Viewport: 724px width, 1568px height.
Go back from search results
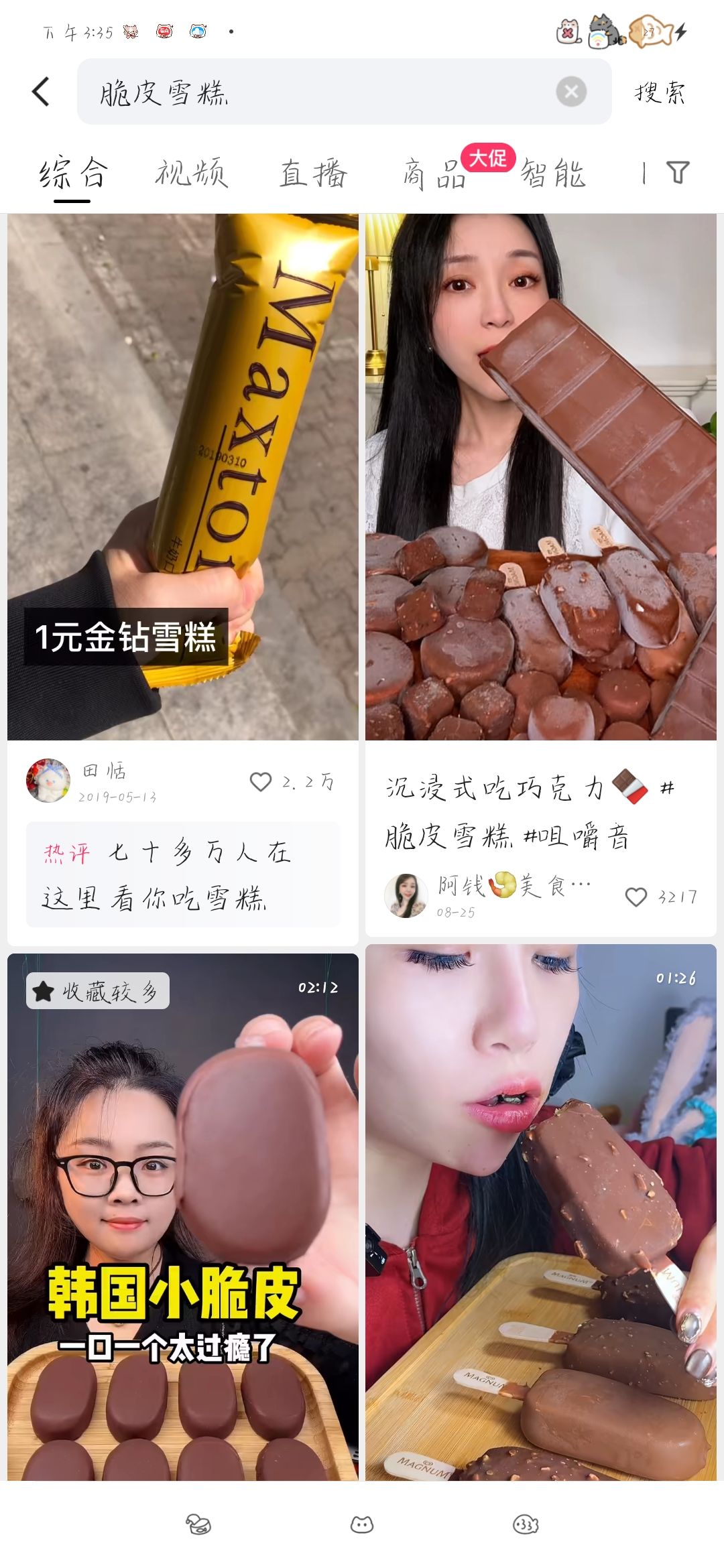click(41, 92)
